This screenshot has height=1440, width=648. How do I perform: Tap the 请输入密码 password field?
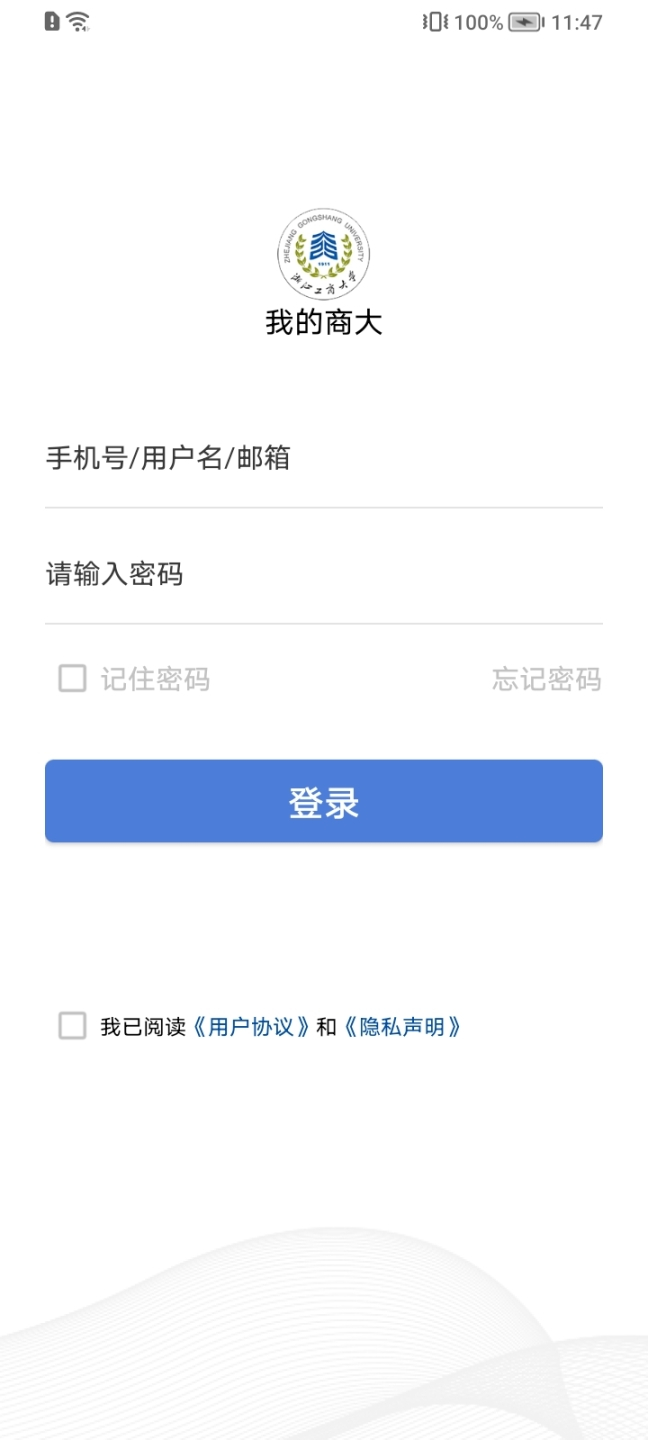pos(323,575)
